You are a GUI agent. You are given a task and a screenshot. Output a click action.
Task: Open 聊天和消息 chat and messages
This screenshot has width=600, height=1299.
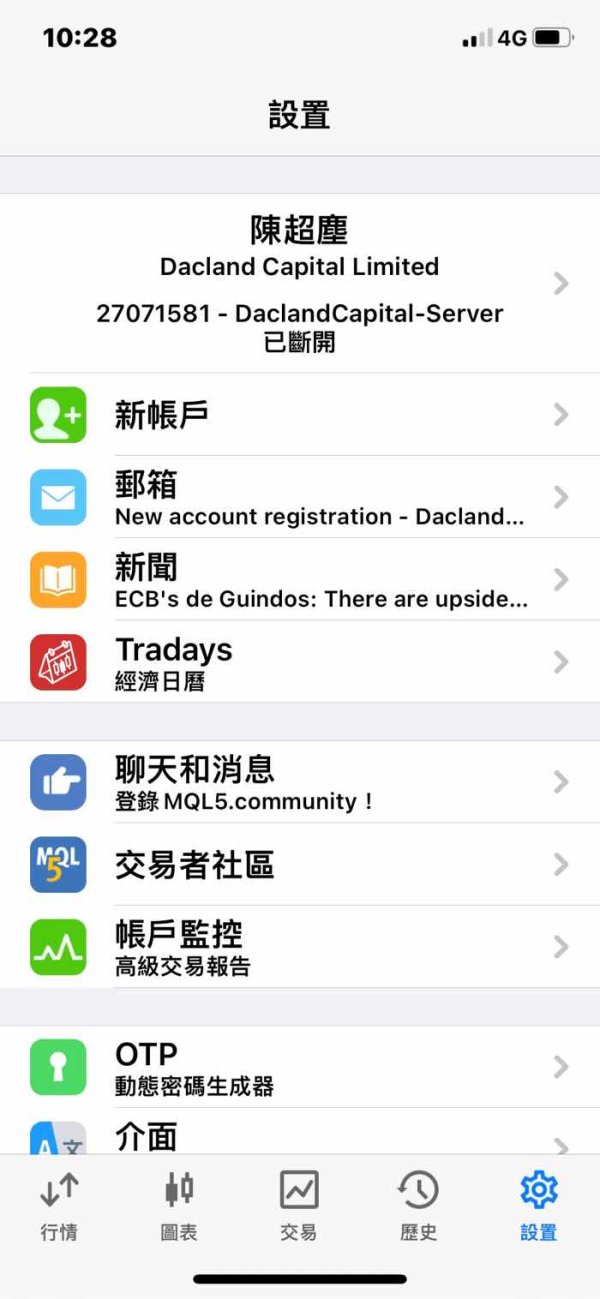[300, 782]
